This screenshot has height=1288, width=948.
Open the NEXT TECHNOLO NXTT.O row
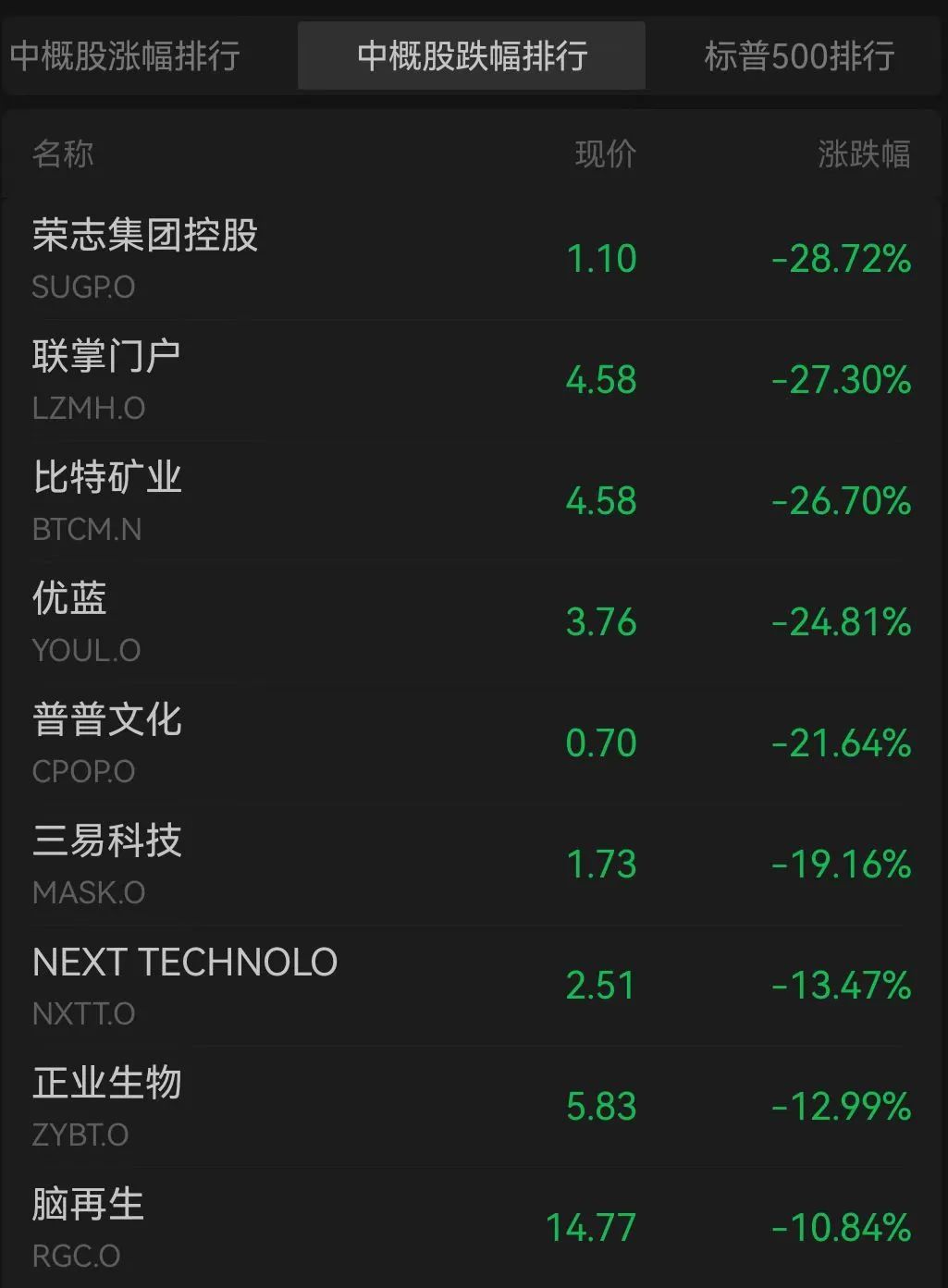[472, 986]
